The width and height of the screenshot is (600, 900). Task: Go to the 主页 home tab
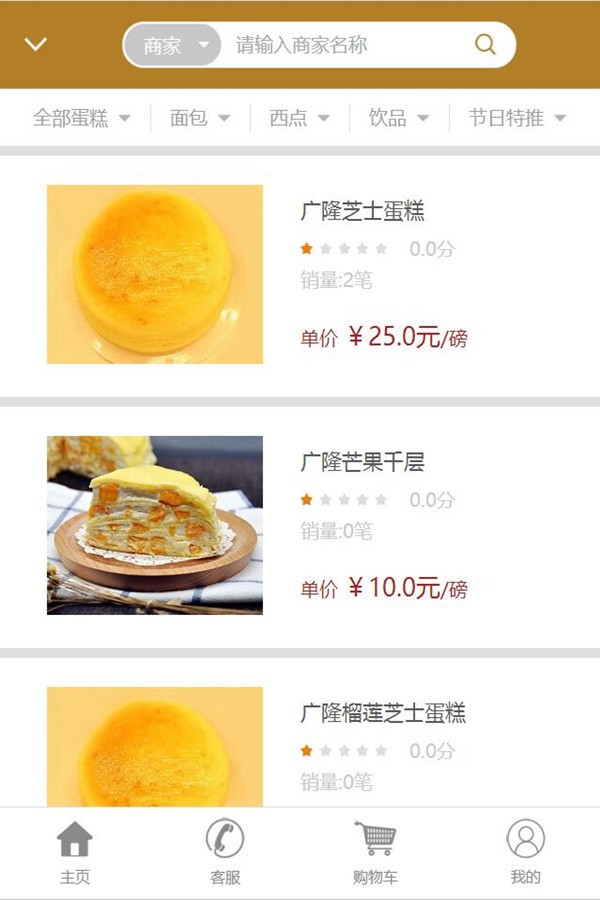75,853
